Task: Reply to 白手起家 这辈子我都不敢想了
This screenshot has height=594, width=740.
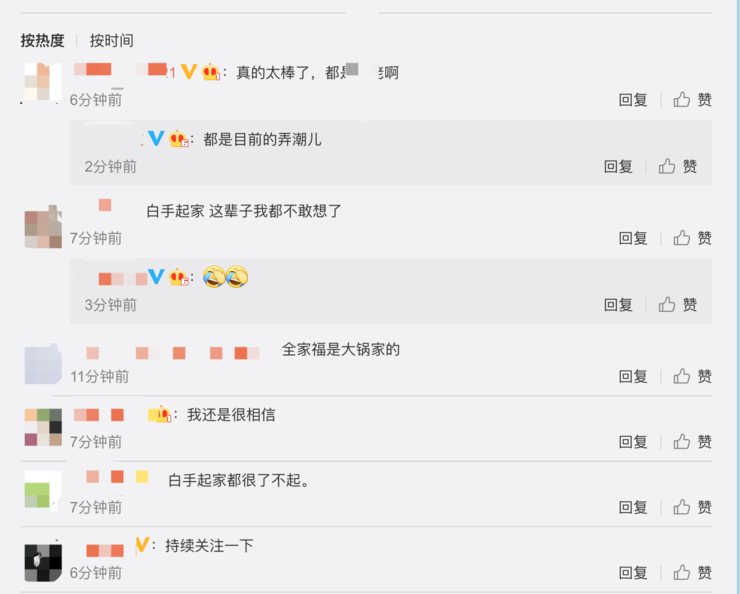Action: [x=633, y=238]
